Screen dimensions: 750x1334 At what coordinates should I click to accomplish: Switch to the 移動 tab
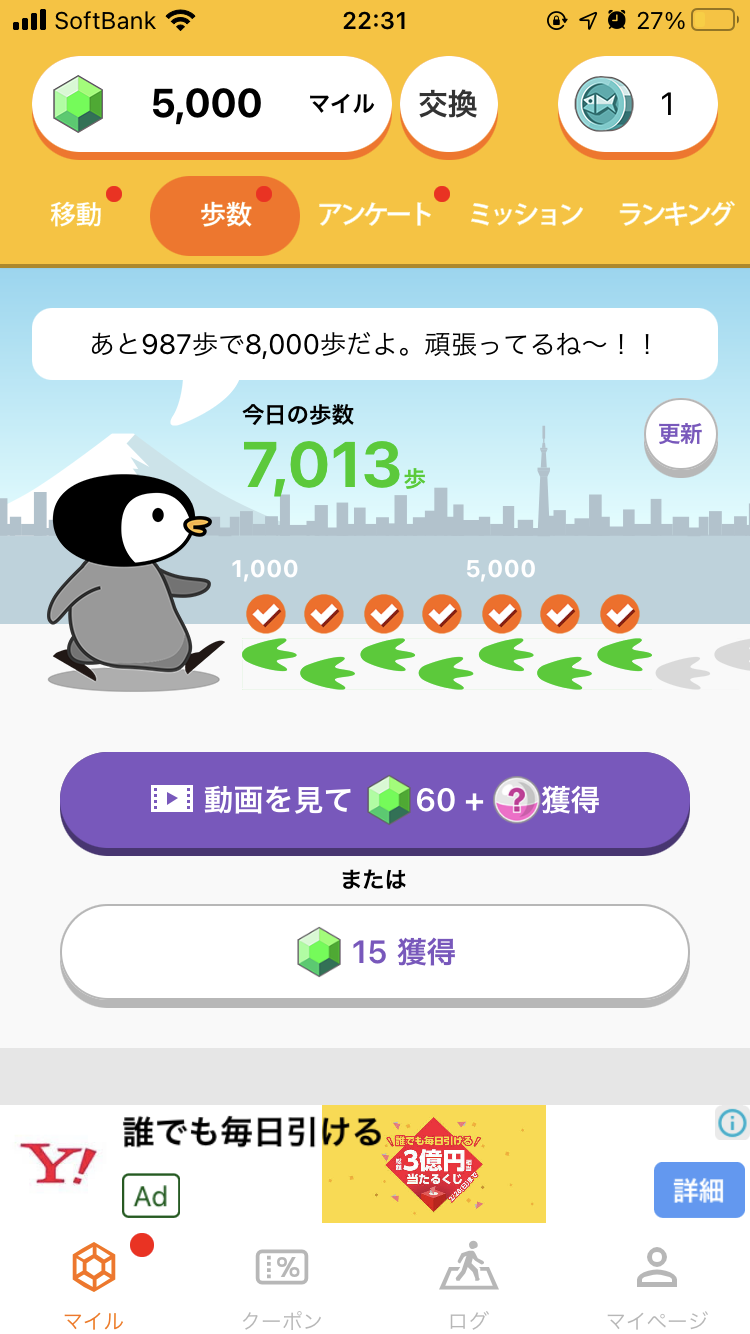(x=77, y=214)
